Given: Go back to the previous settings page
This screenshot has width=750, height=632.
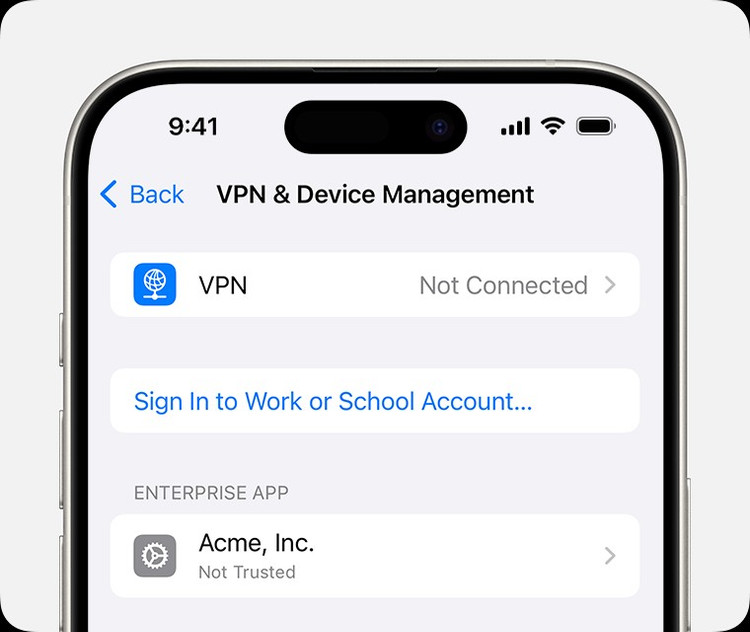Looking at the screenshot, I should coord(142,194).
